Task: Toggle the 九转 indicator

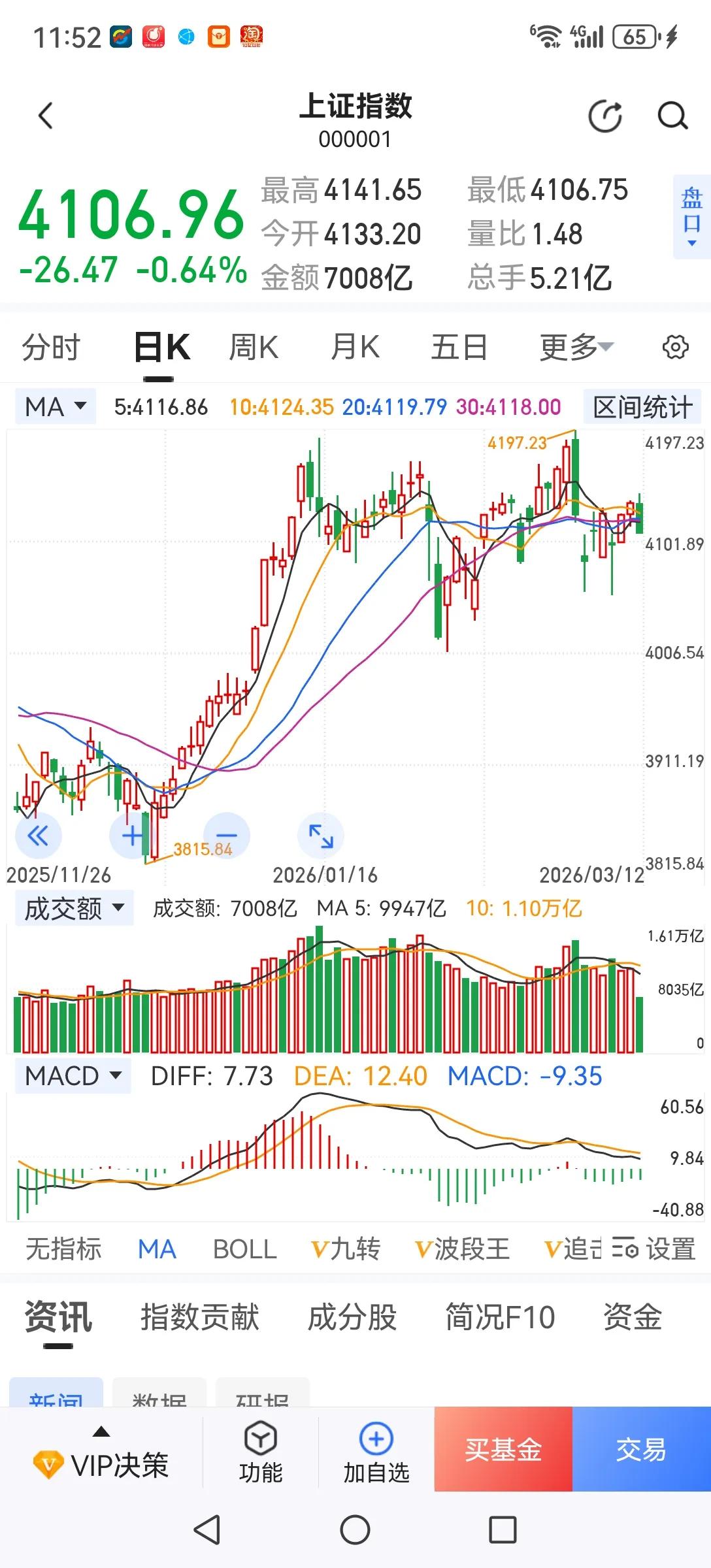Action: point(347,1249)
